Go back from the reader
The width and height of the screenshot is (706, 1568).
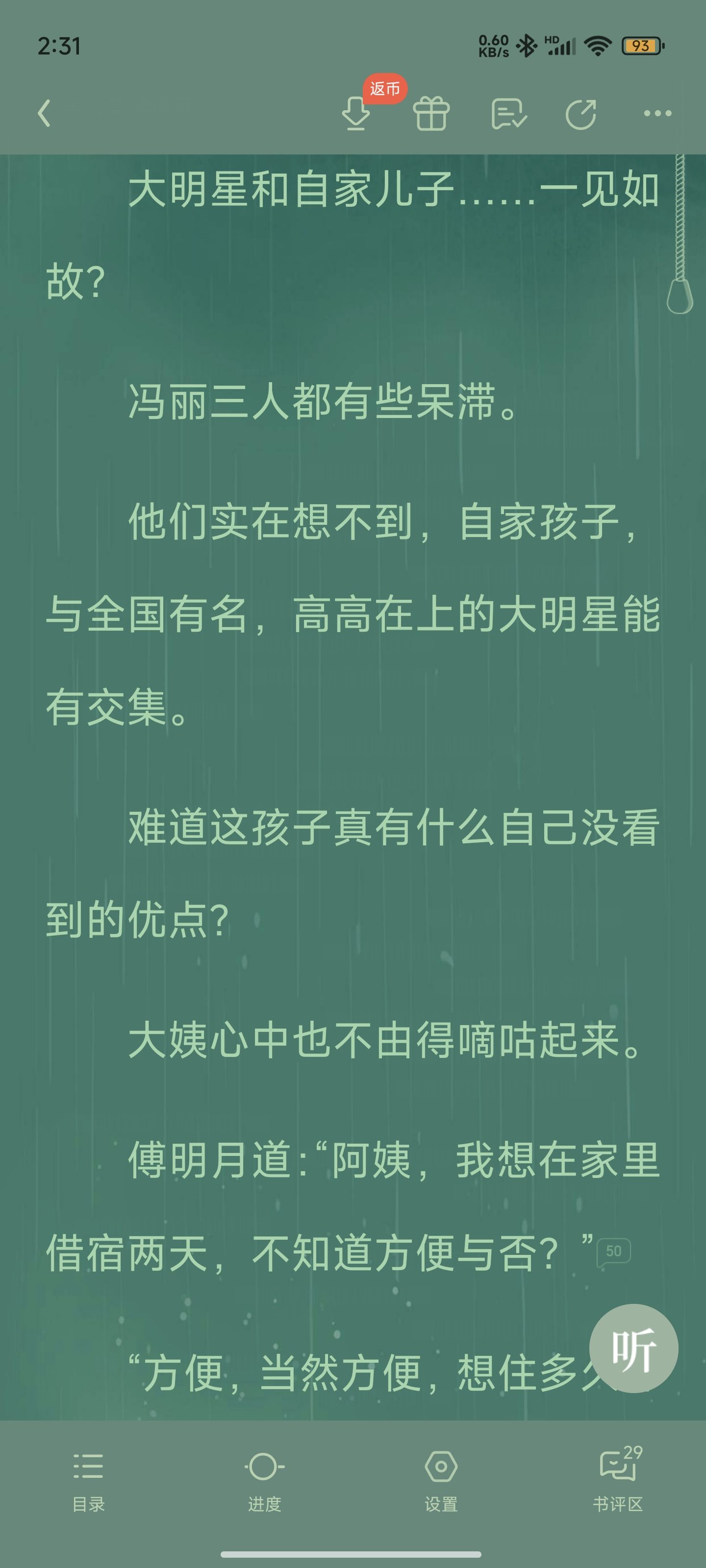pos(44,114)
